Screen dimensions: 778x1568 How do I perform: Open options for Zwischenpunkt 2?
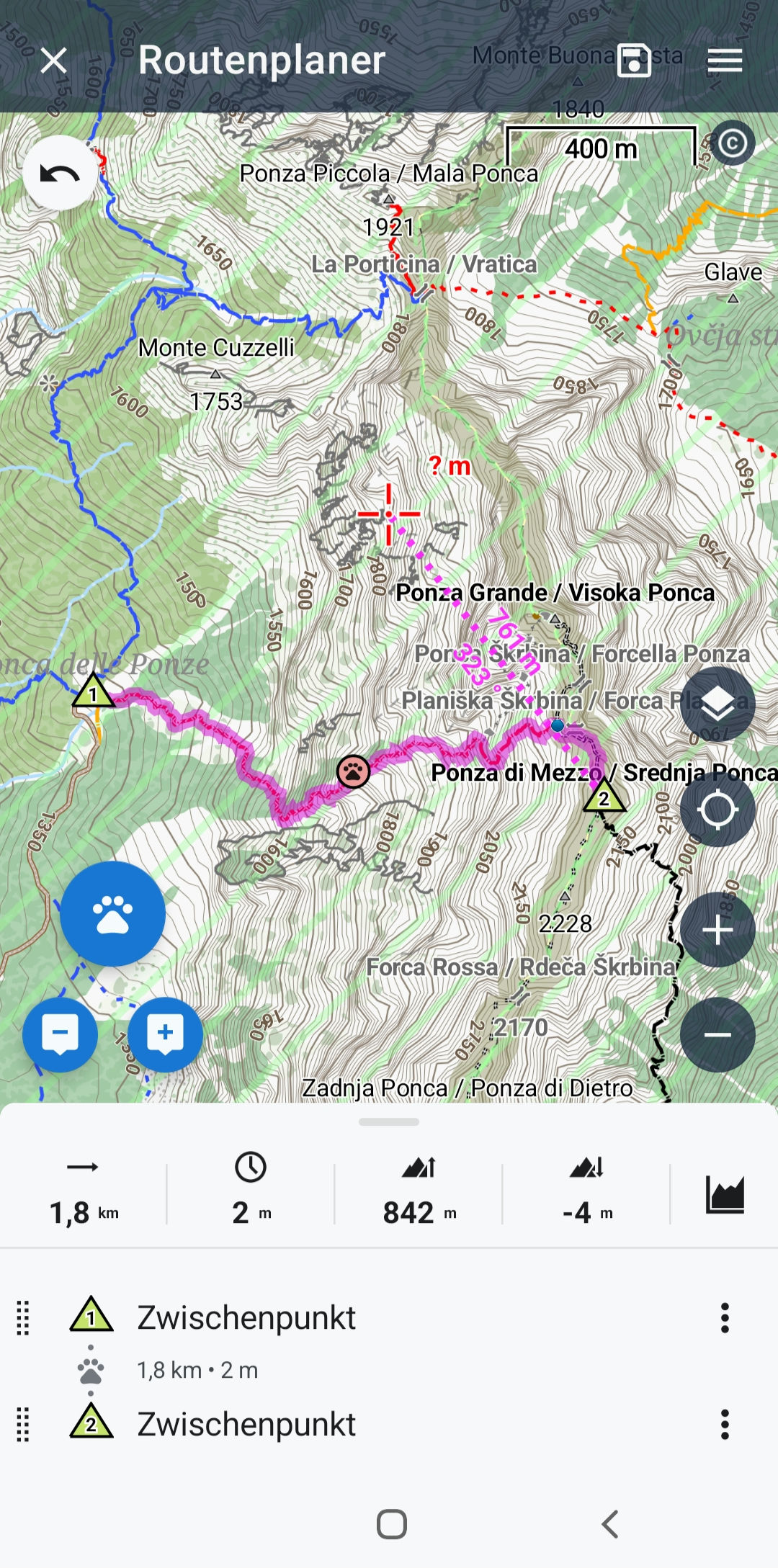(x=725, y=1424)
